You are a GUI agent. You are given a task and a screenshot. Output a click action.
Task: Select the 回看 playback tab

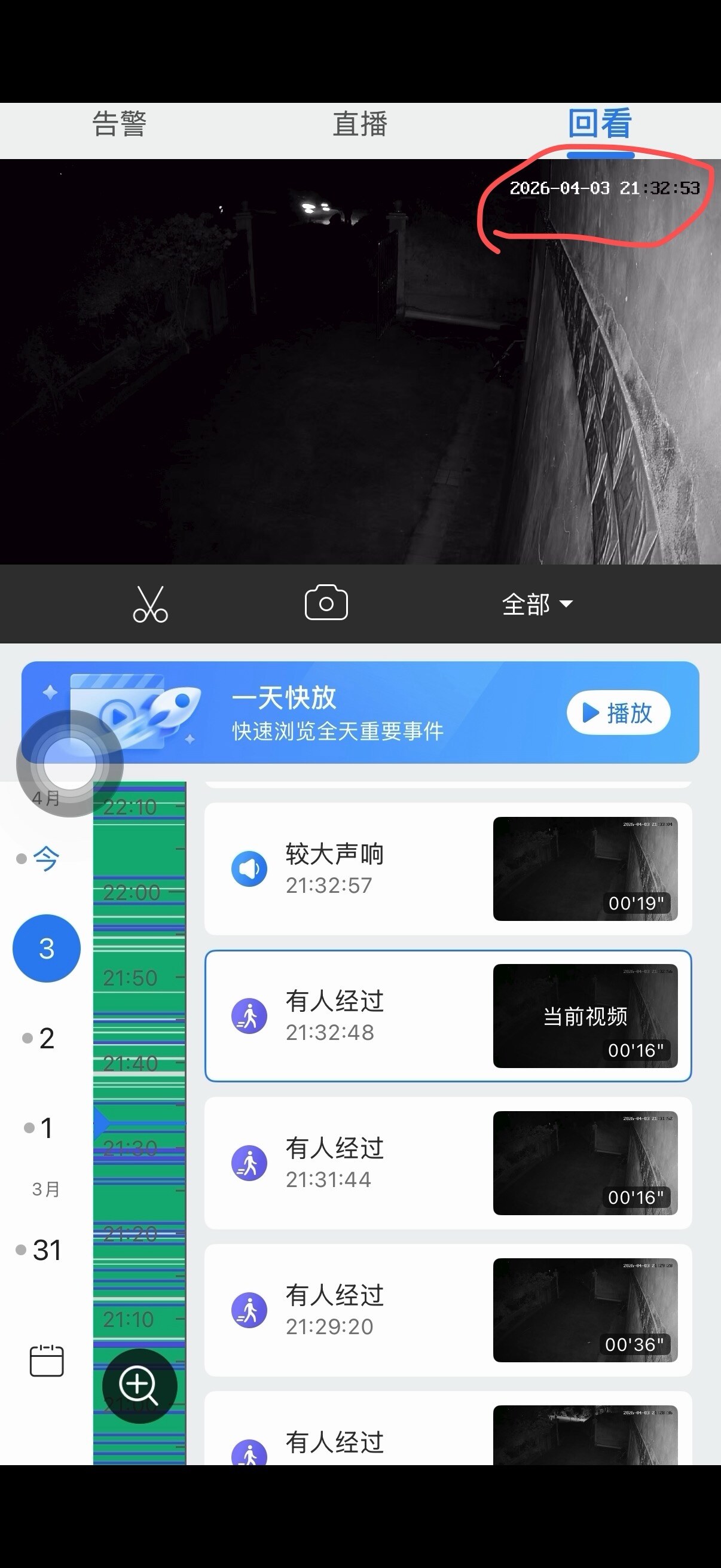click(x=600, y=124)
